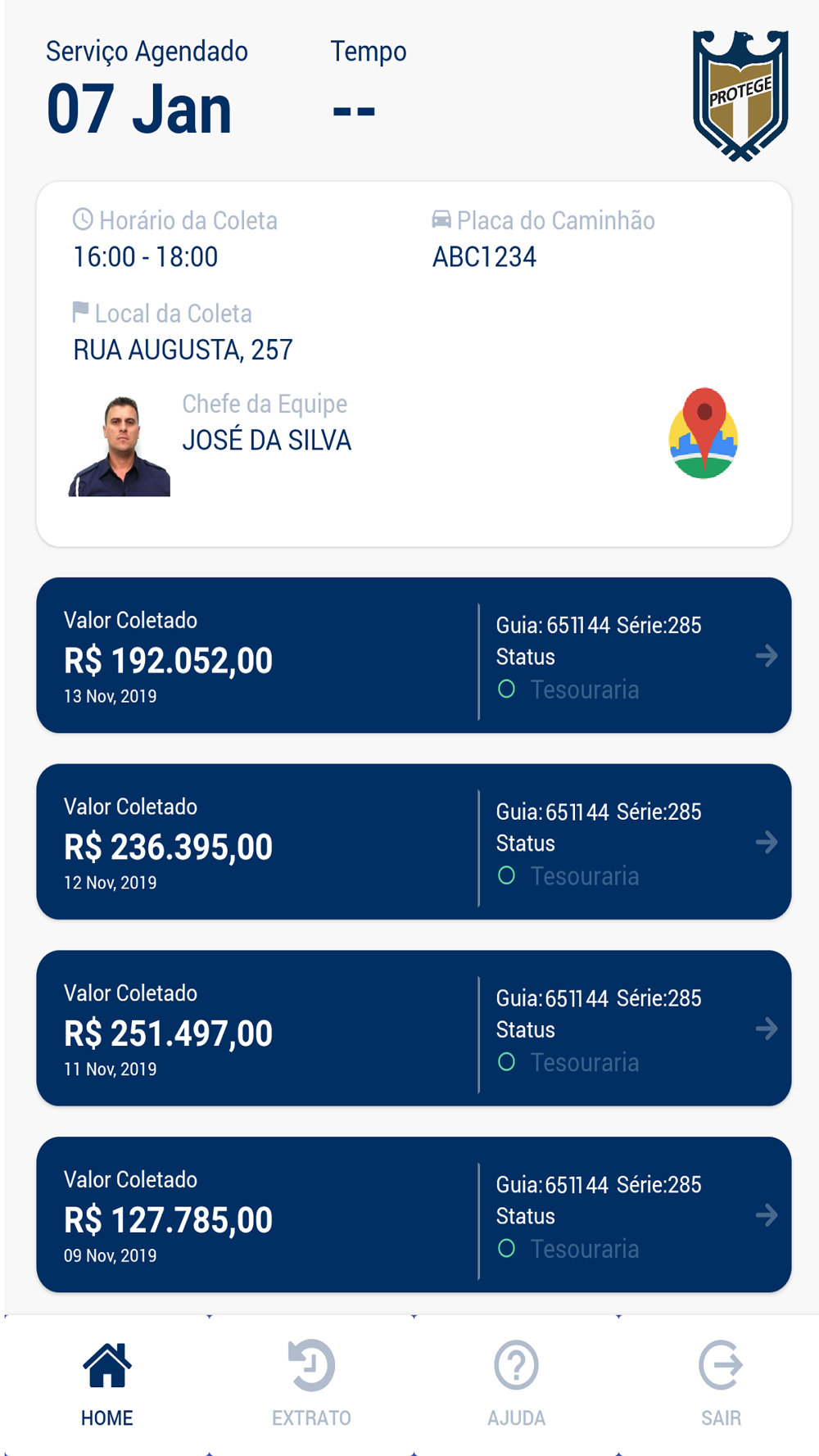The height and width of the screenshot is (1456, 819).
Task: Open the R$ 251.497,00 collection card
Action: pos(414,1029)
